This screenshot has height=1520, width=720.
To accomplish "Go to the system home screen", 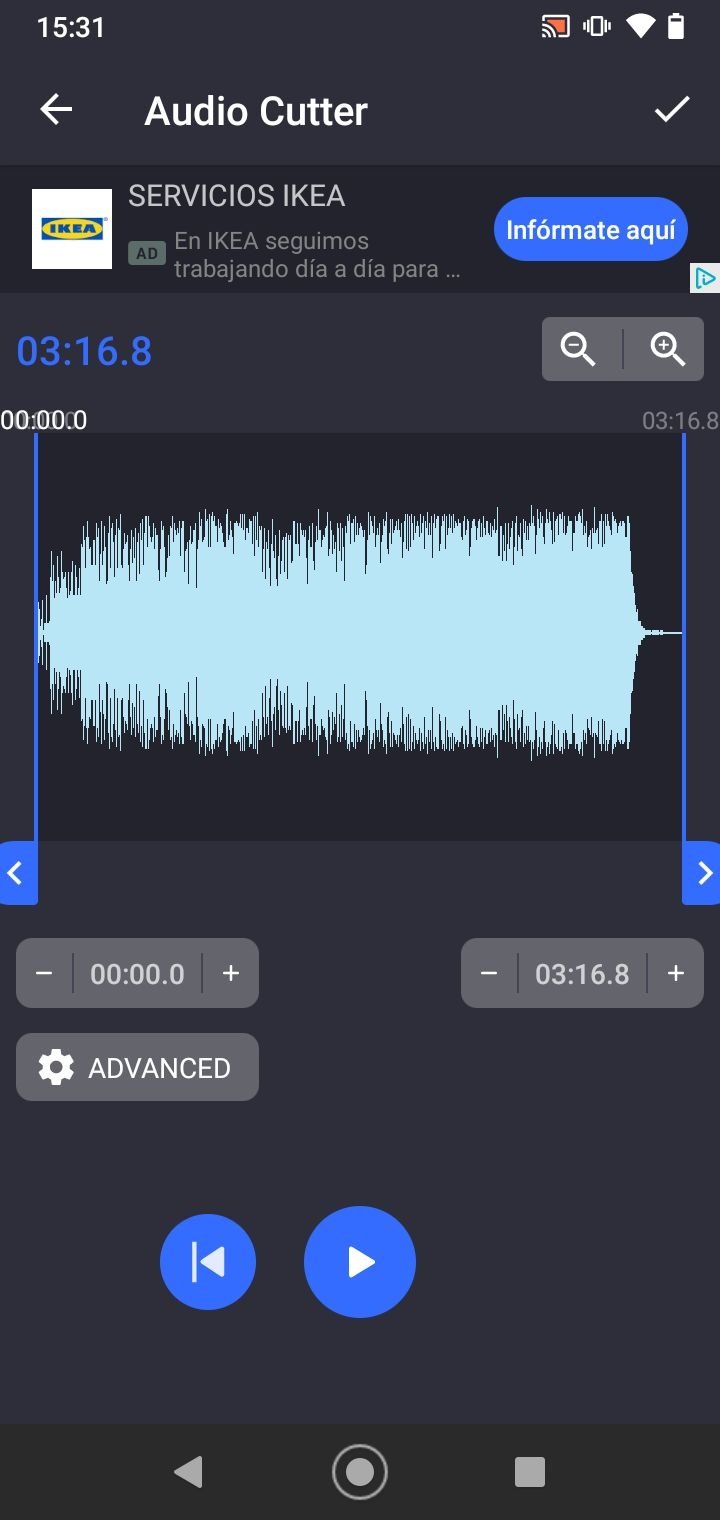I will click(360, 1472).
